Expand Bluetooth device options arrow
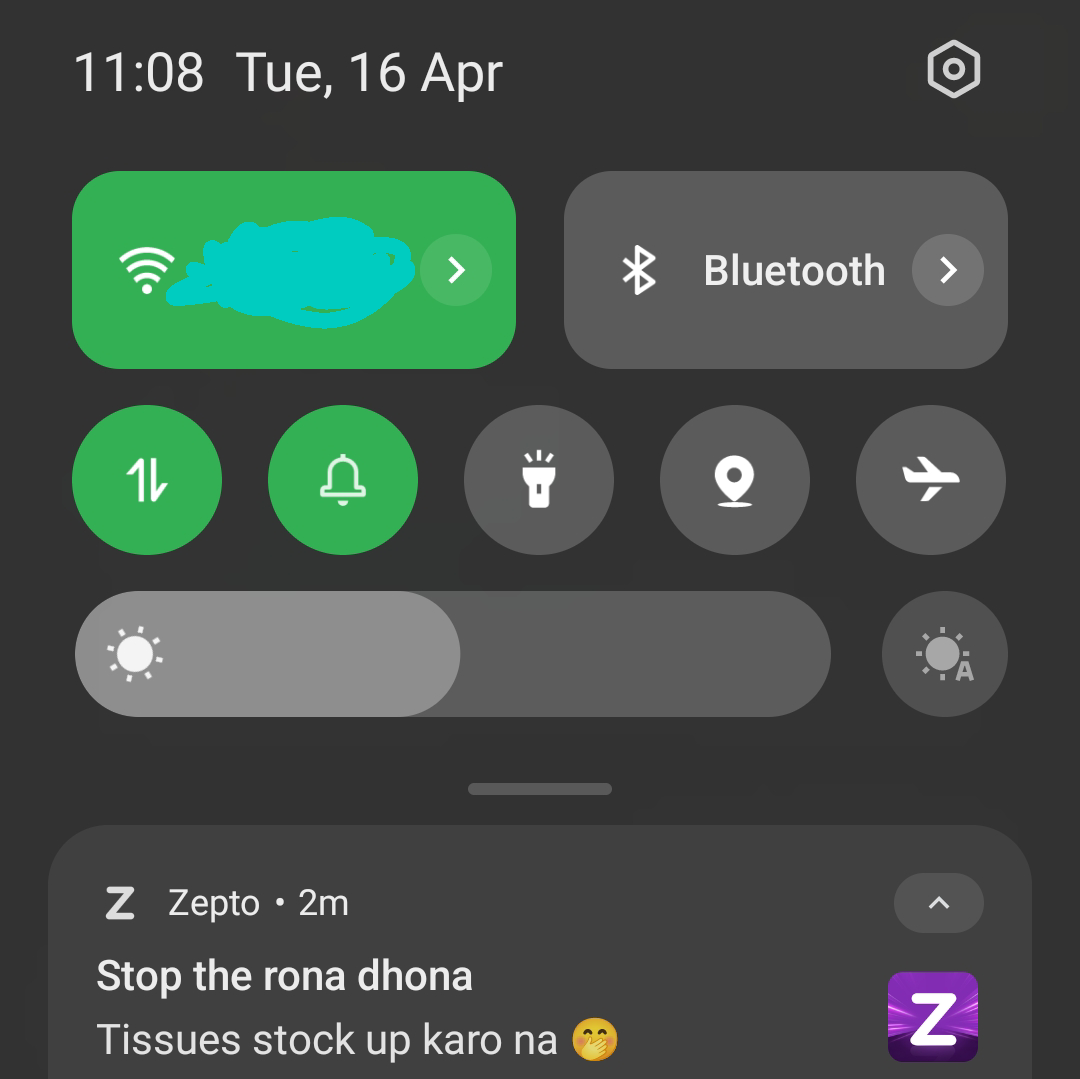 coord(948,270)
